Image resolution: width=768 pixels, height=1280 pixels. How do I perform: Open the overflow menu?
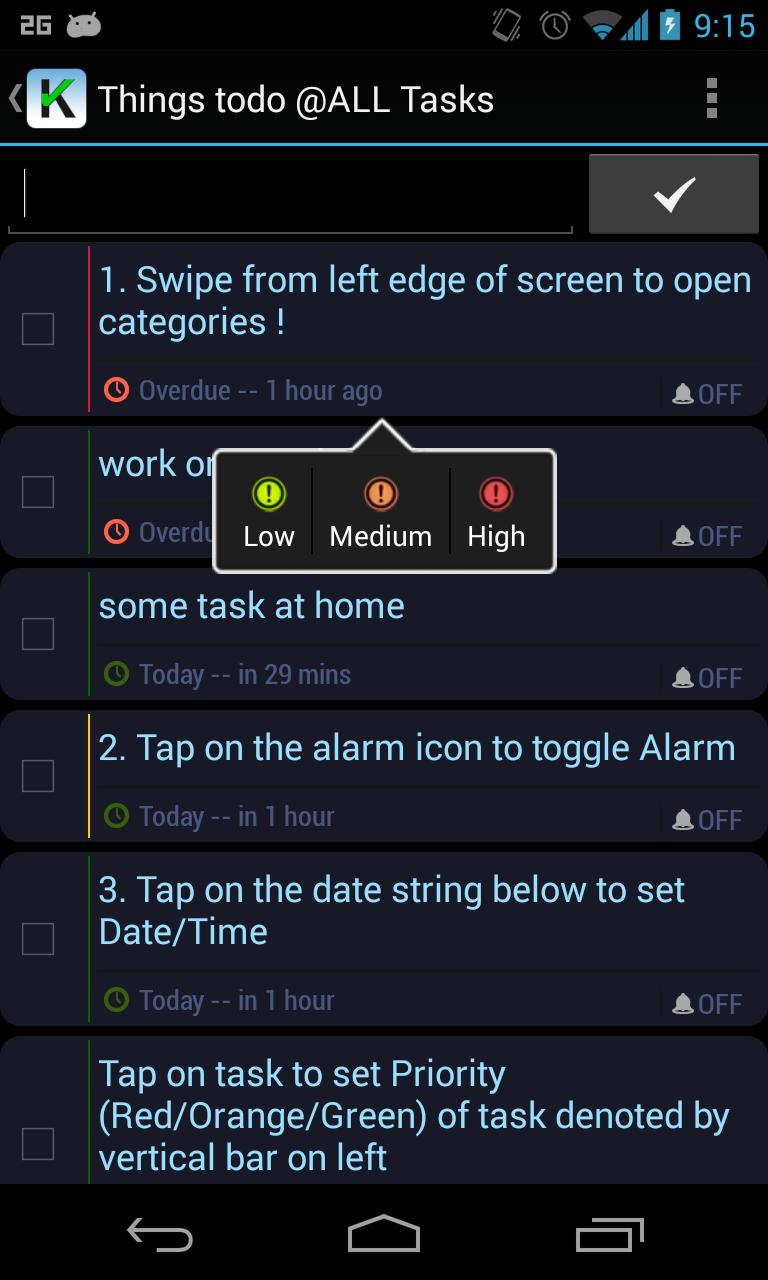pos(711,99)
